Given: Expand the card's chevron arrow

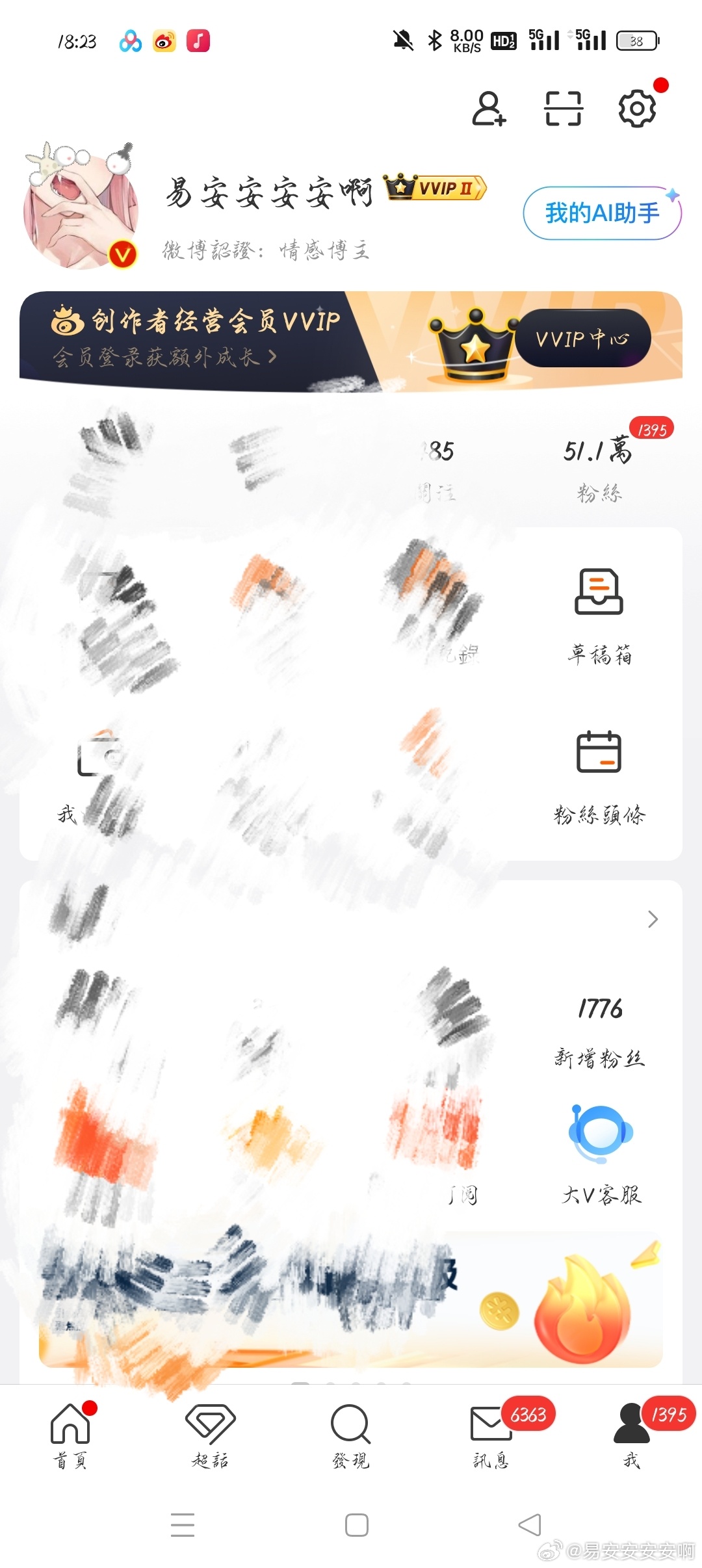Looking at the screenshot, I should tap(653, 919).
